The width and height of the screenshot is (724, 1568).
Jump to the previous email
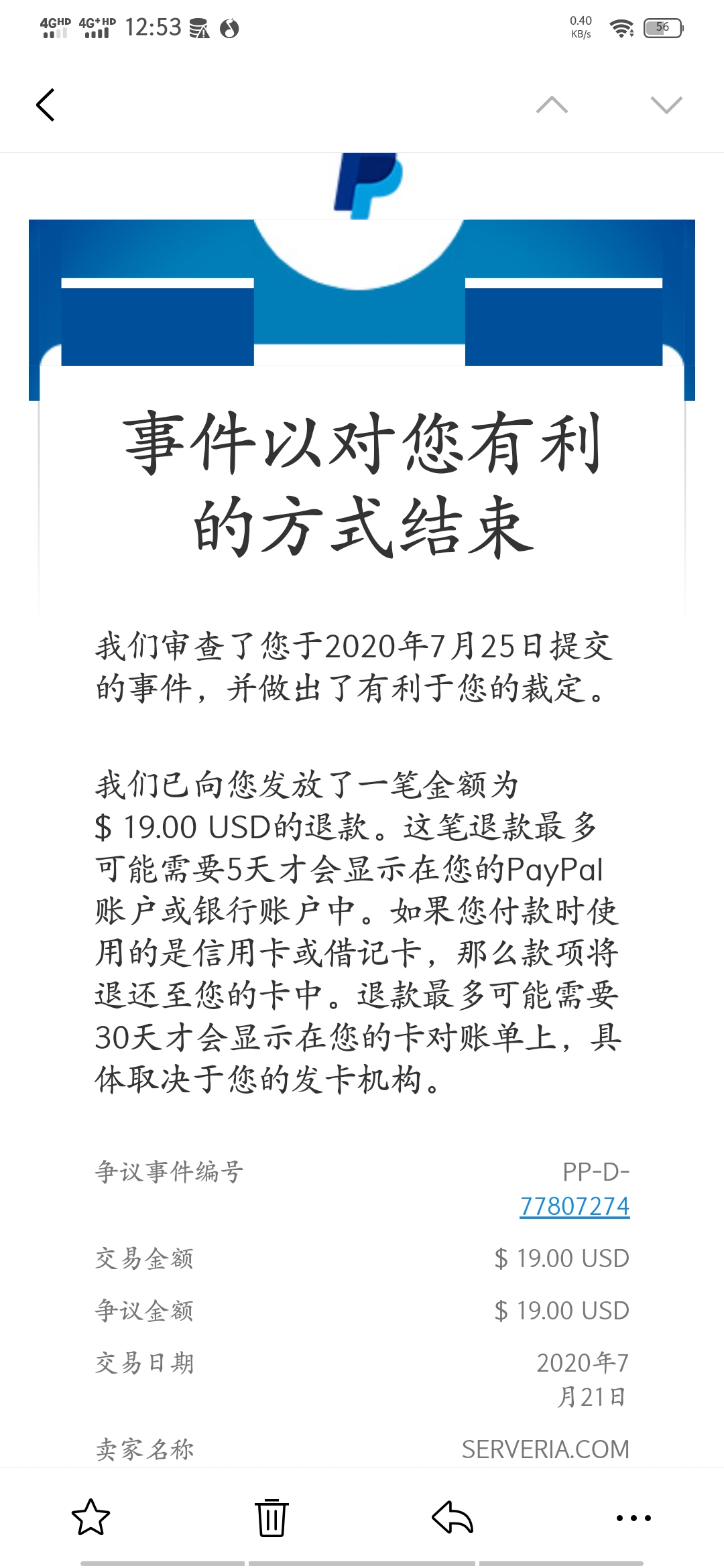[x=552, y=105]
